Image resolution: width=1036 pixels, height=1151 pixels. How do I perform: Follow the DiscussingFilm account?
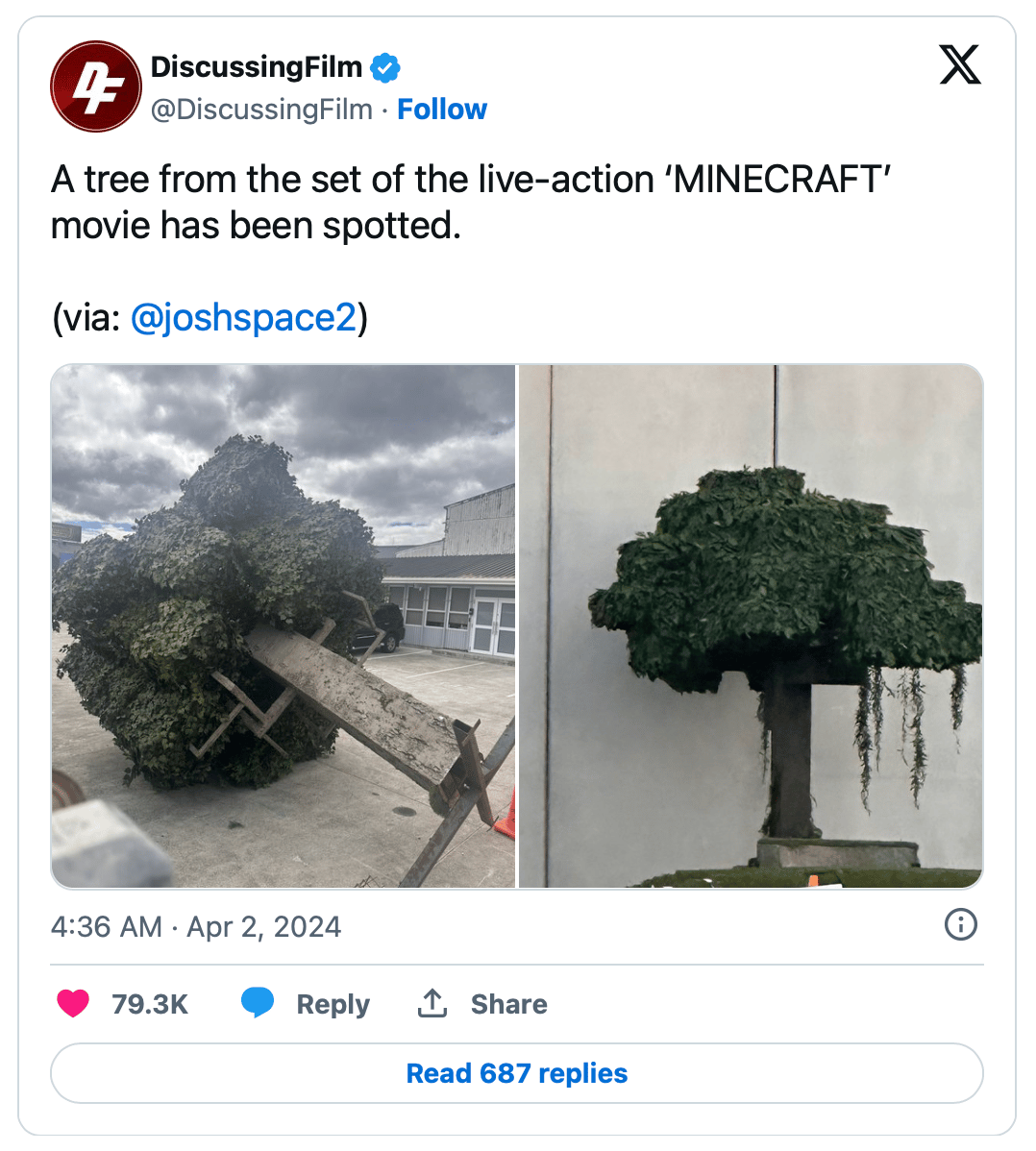pos(441,110)
